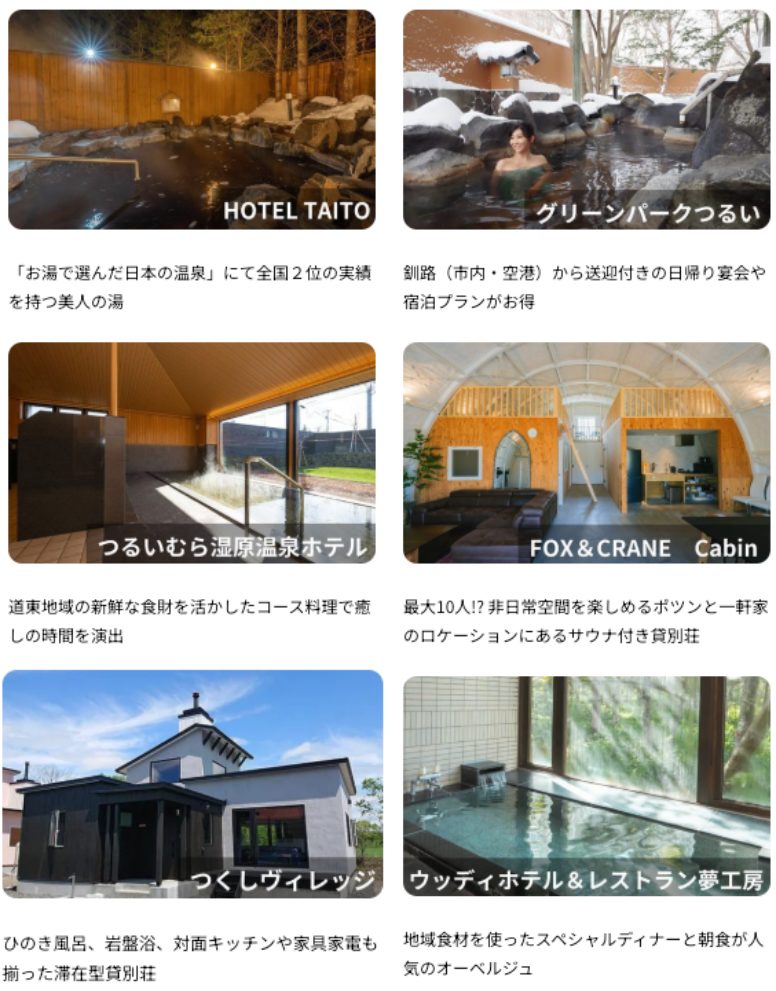Open FOX＆CRANE Cabin listing
Image resolution: width=776 pixels, height=991 pixels.
click(586, 453)
